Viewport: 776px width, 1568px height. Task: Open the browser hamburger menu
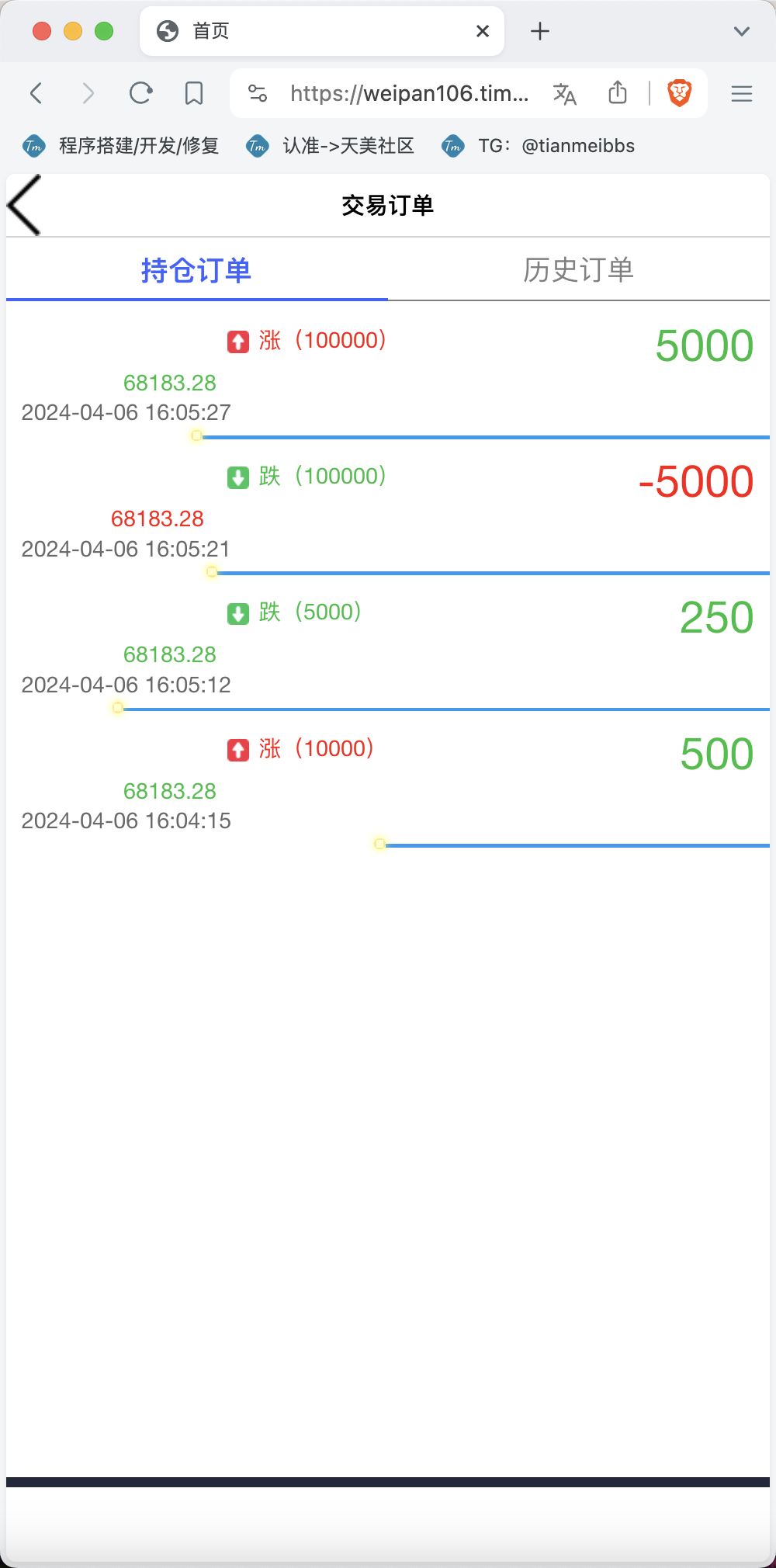tap(742, 93)
